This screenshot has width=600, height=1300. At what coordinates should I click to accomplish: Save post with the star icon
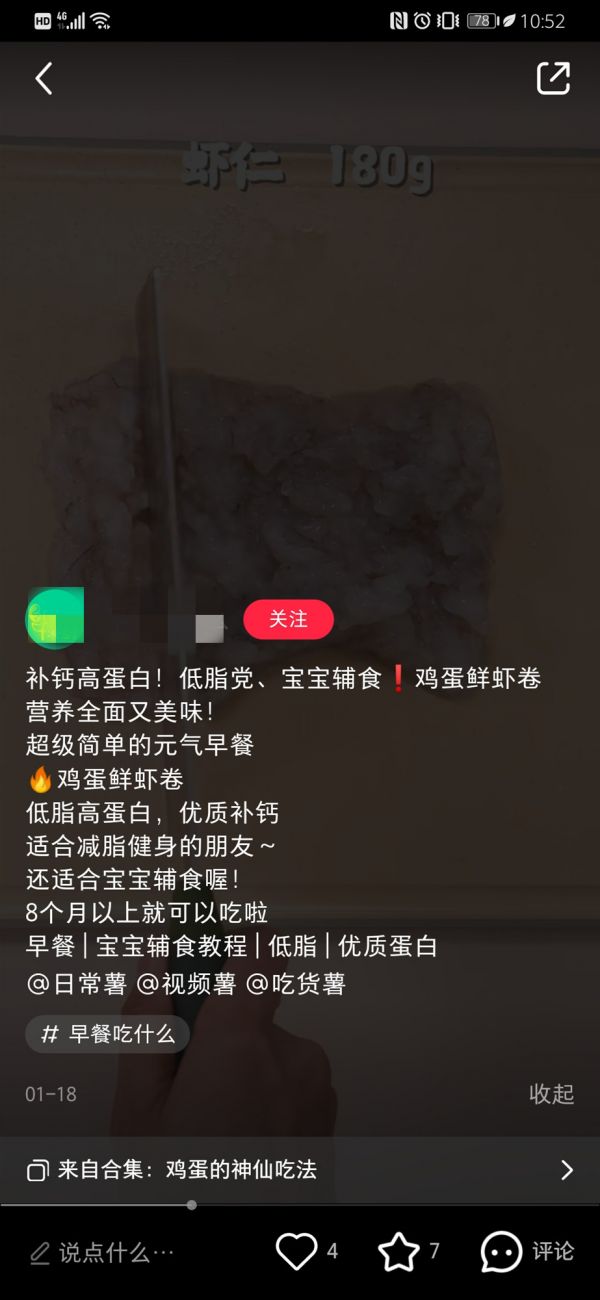398,1251
